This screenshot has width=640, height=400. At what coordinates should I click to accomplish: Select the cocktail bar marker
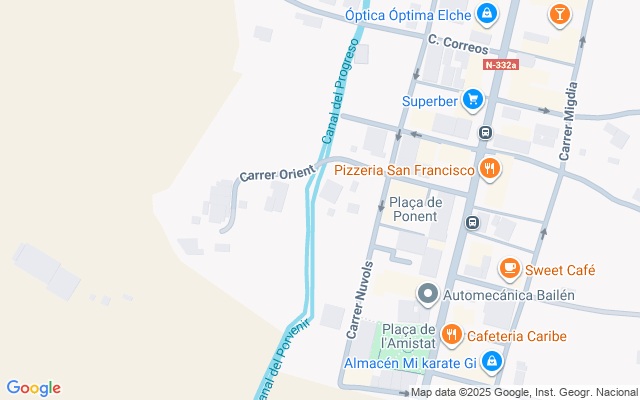coord(558,13)
